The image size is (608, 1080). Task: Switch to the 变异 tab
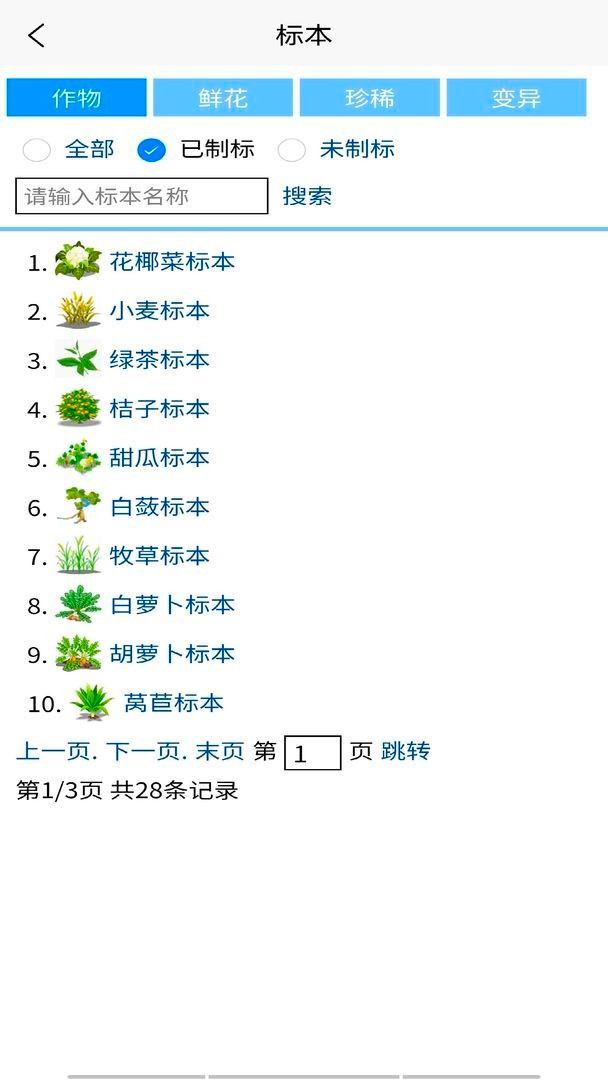point(516,98)
